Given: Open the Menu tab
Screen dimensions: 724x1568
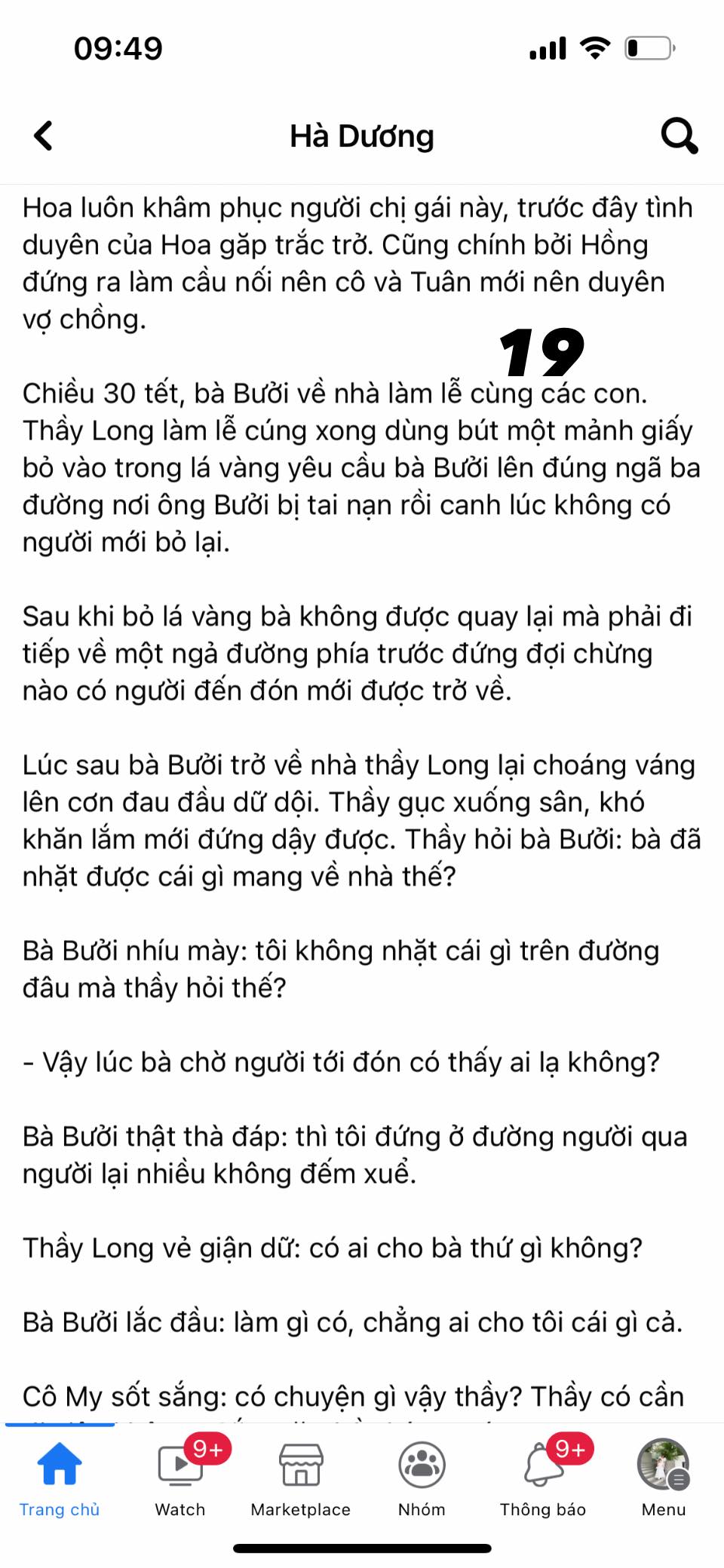Looking at the screenshot, I should 664,1476.
